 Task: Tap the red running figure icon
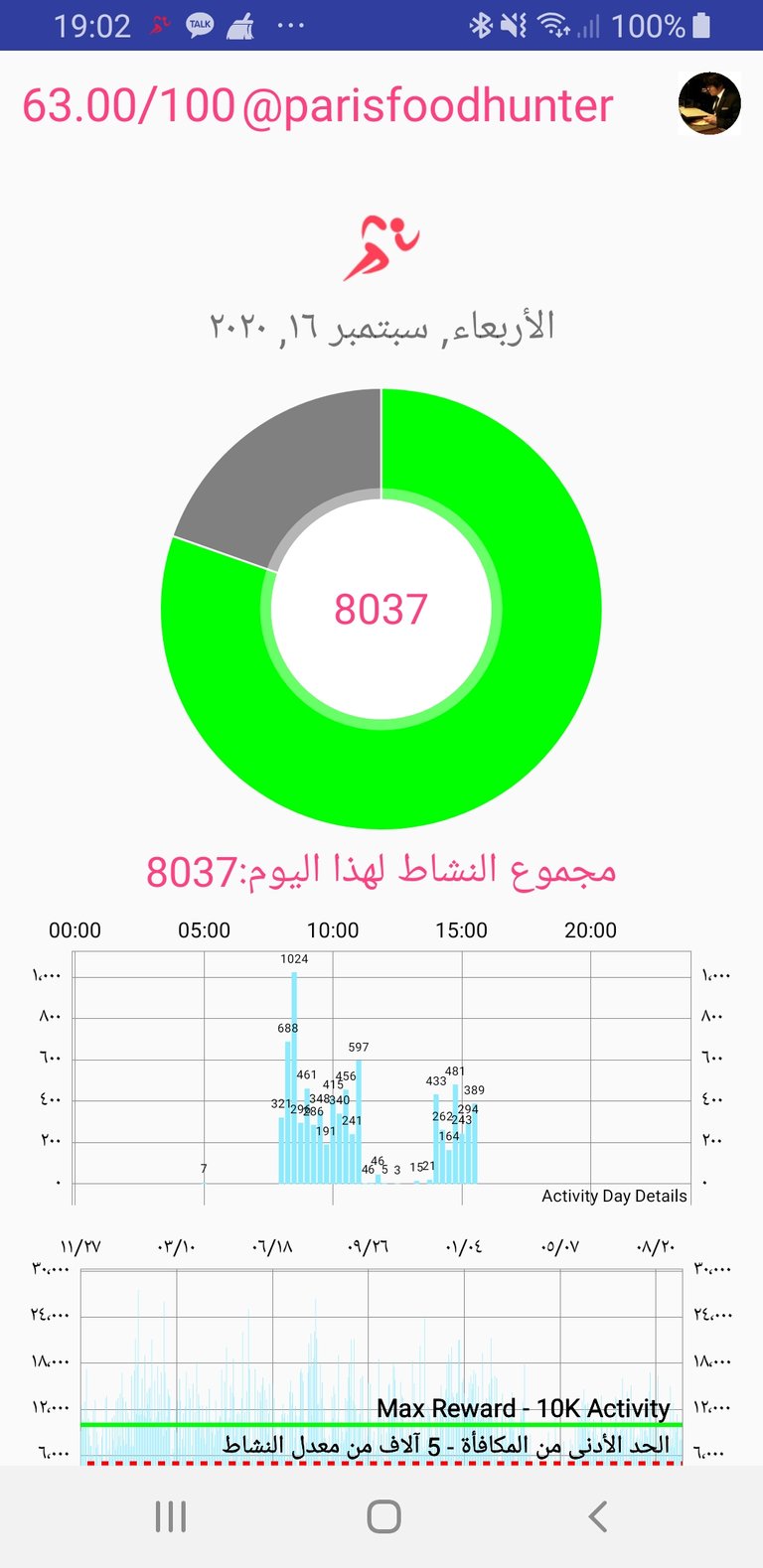[381, 247]
